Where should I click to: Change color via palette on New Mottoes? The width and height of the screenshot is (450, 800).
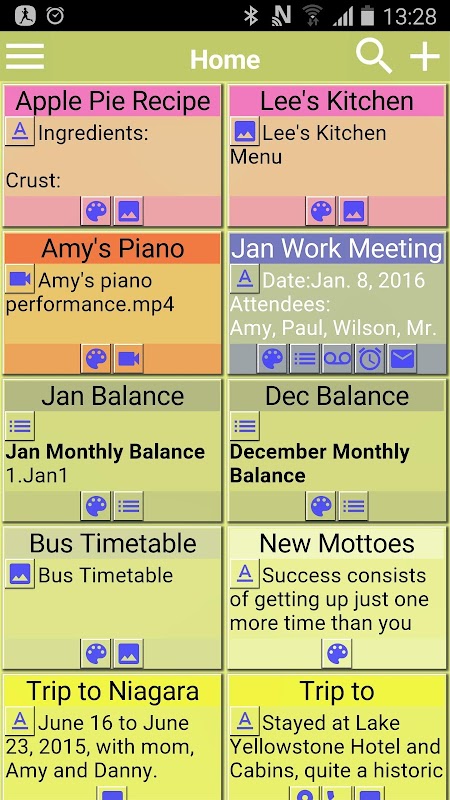(x=337, y=654)
